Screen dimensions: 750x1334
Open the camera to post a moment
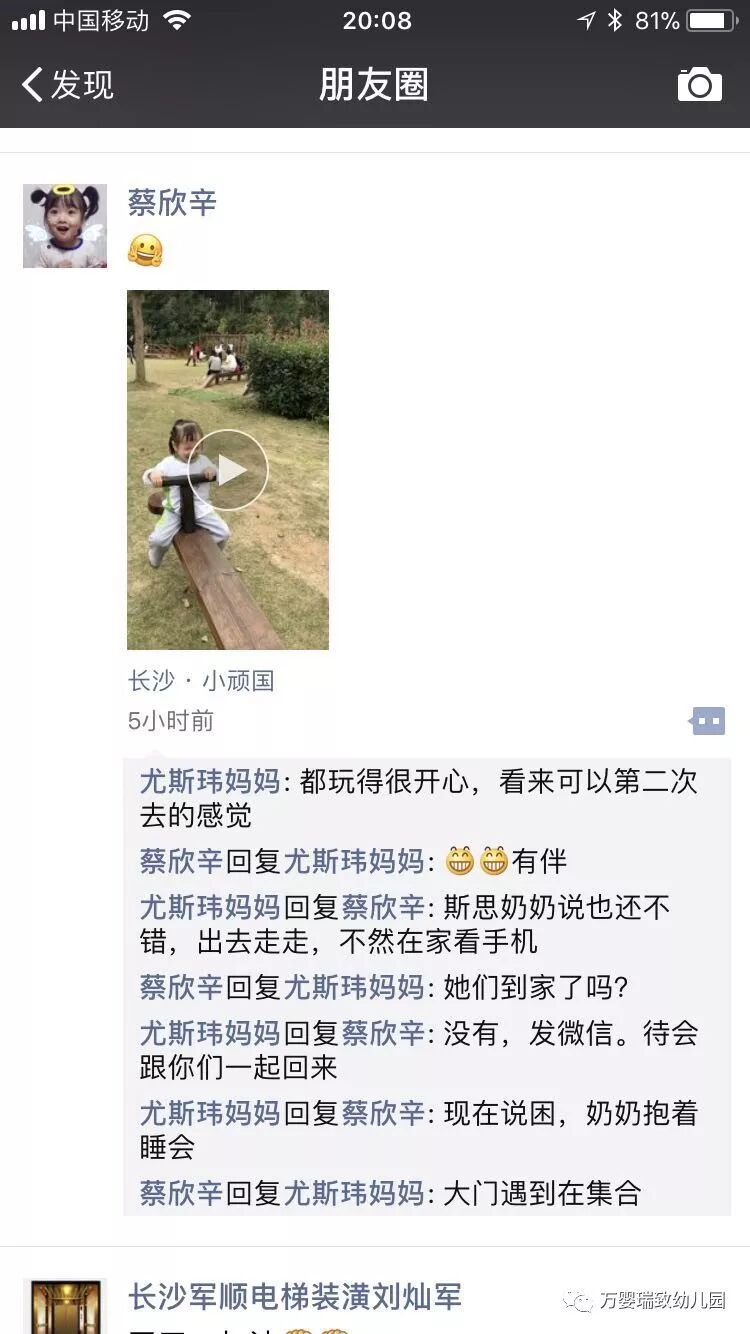click(x=699, y=85)
